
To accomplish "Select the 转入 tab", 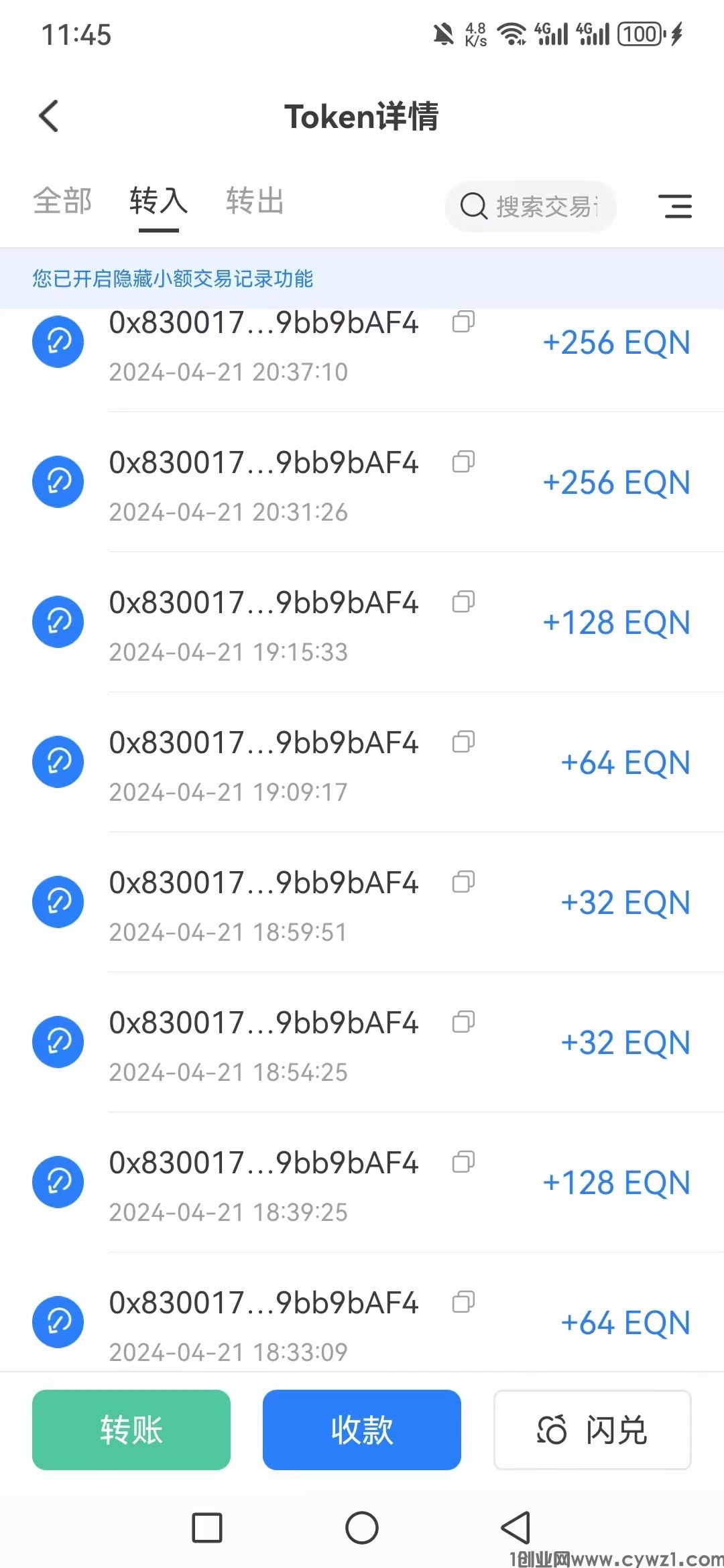I will [158, 201].
